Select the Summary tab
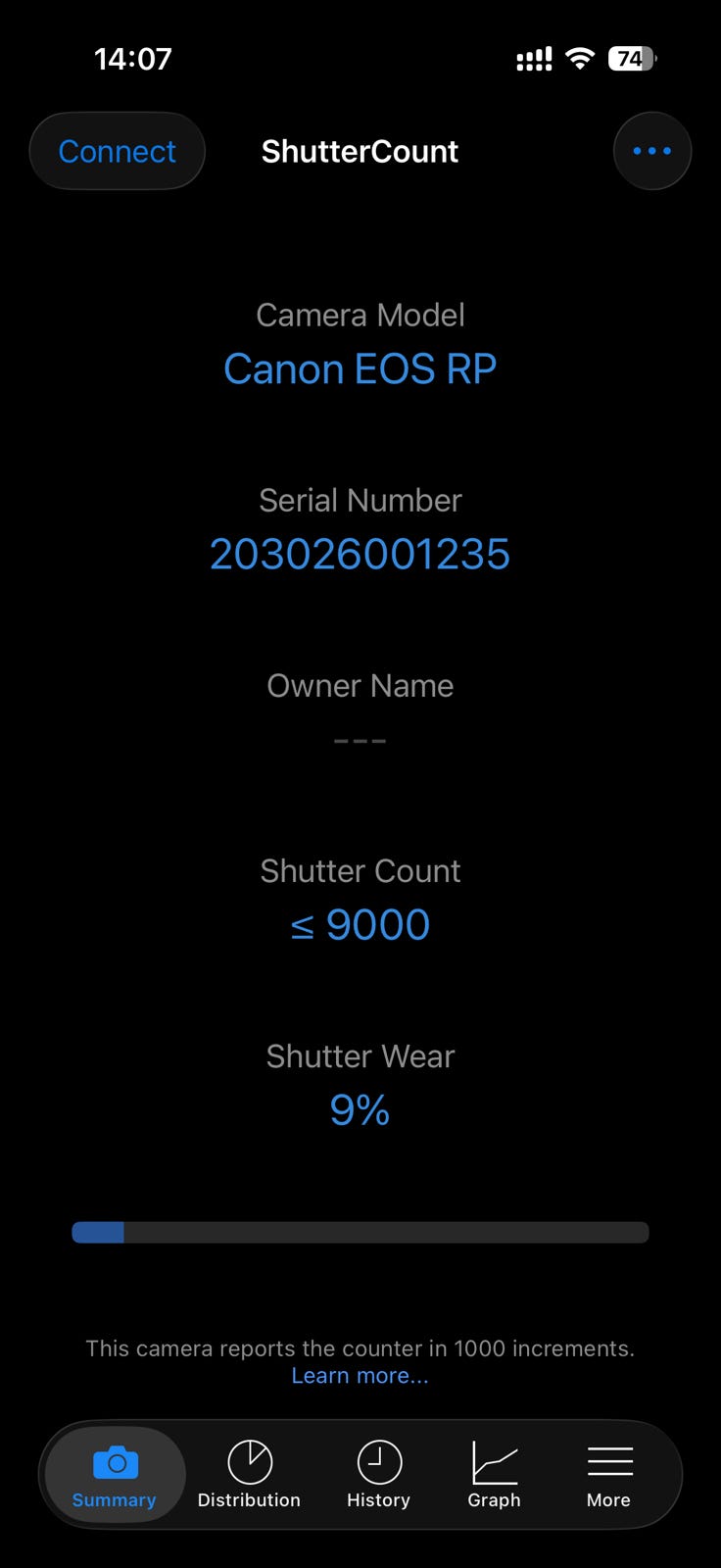 point(115,1475)
